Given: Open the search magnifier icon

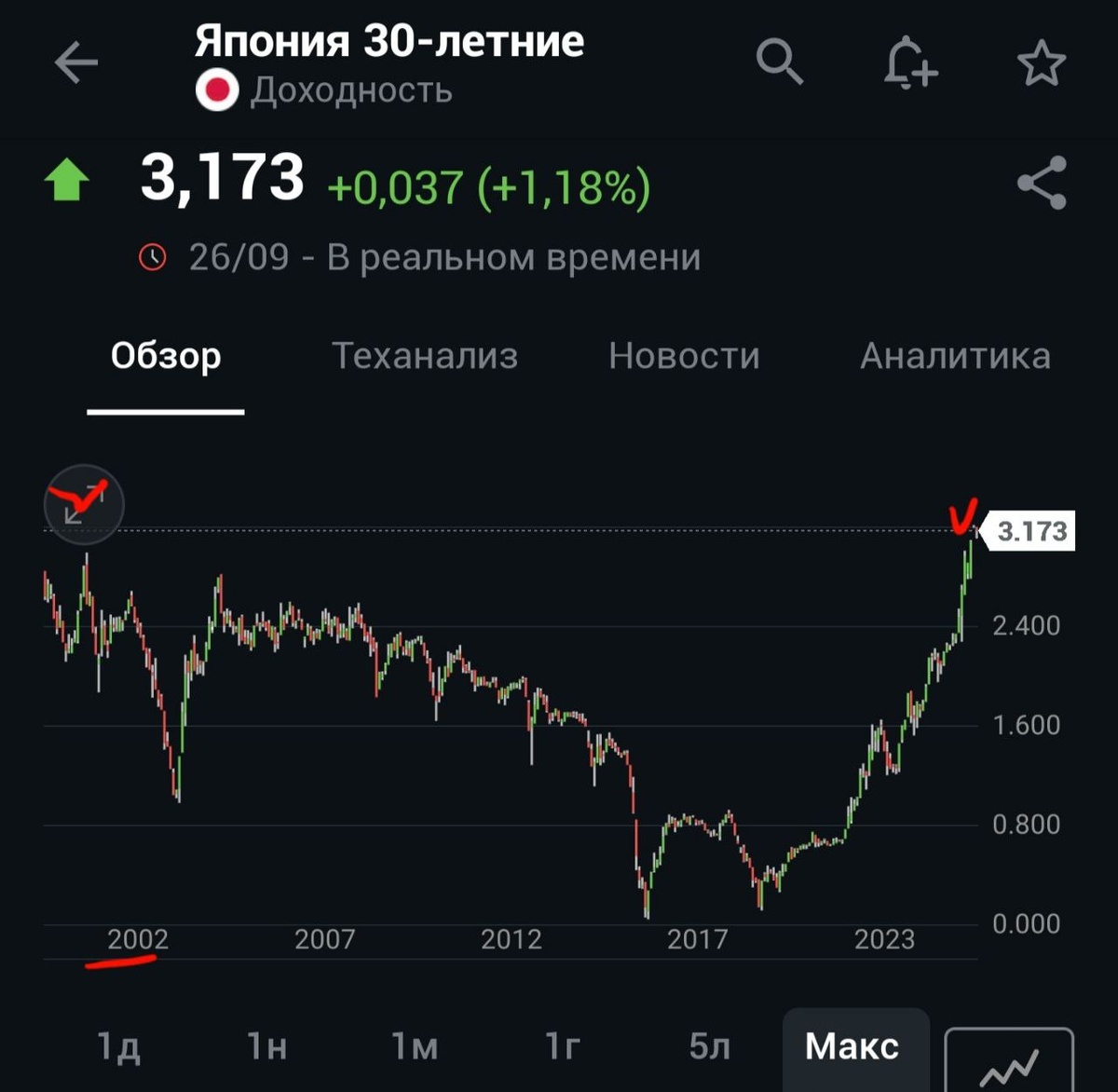Looking at the screenshot, I should [x=780, y=62].
